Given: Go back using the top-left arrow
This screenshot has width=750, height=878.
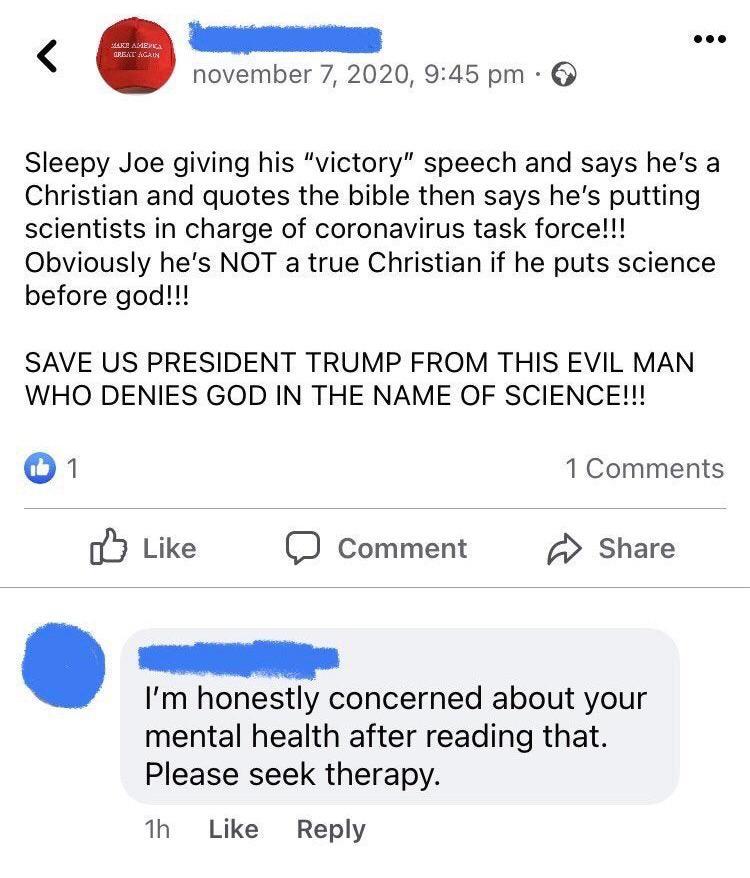Looking at the screenshot, I should (47, 57).
